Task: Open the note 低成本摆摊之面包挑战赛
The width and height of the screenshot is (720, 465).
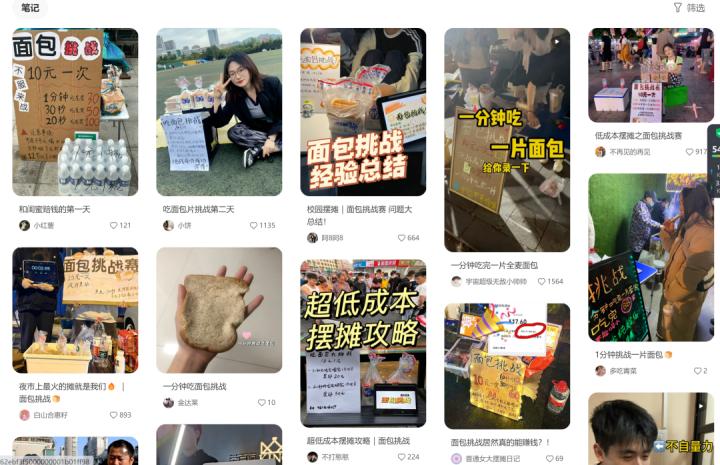Action: click(x=651, y=75)
